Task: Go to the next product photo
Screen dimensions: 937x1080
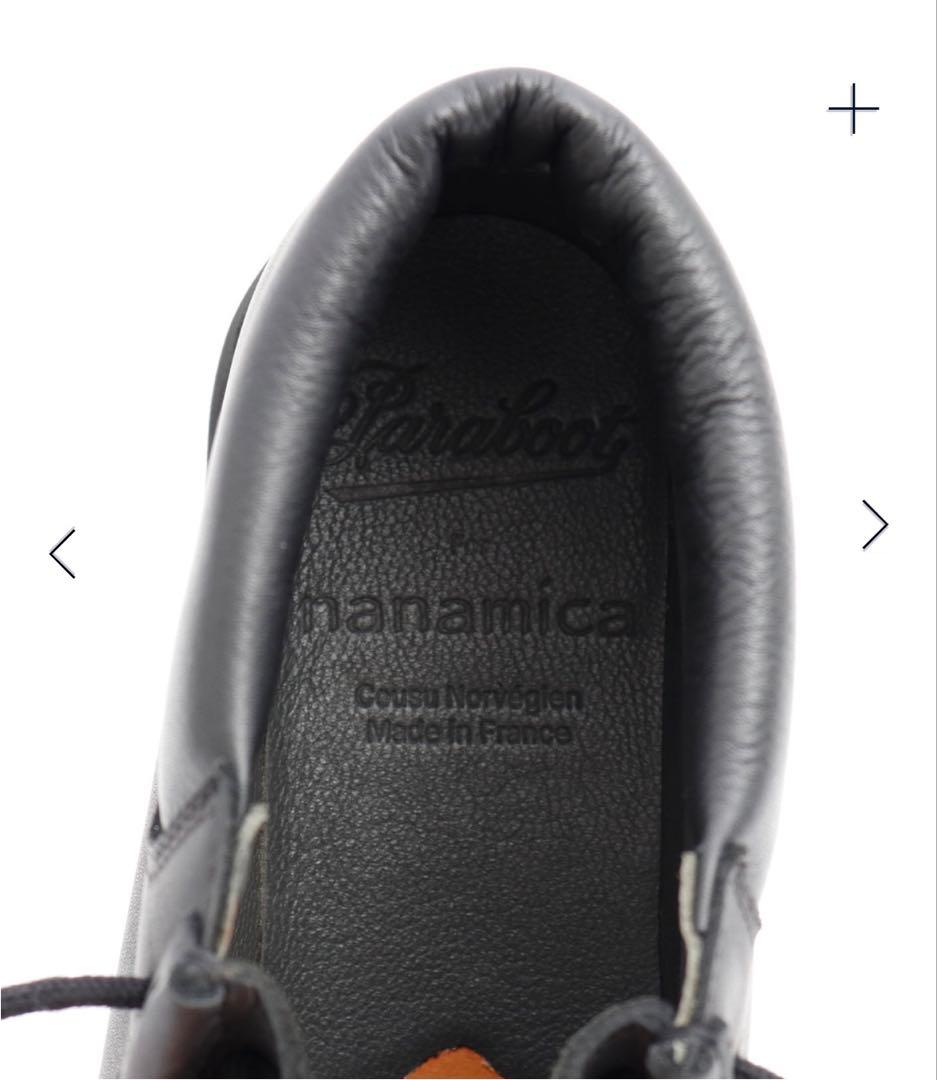Action: 874,524
